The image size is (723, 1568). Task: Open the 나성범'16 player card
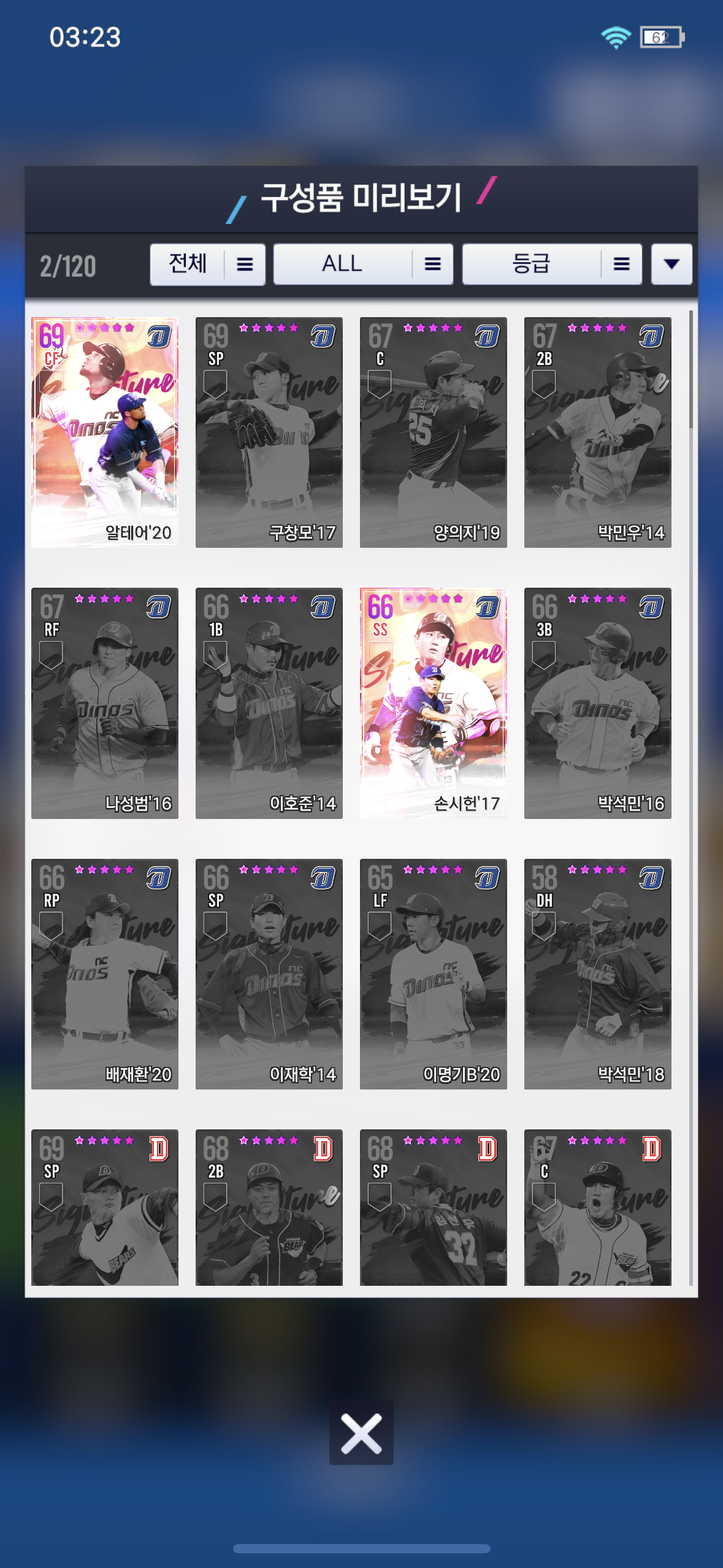click(x=105, y=703)
